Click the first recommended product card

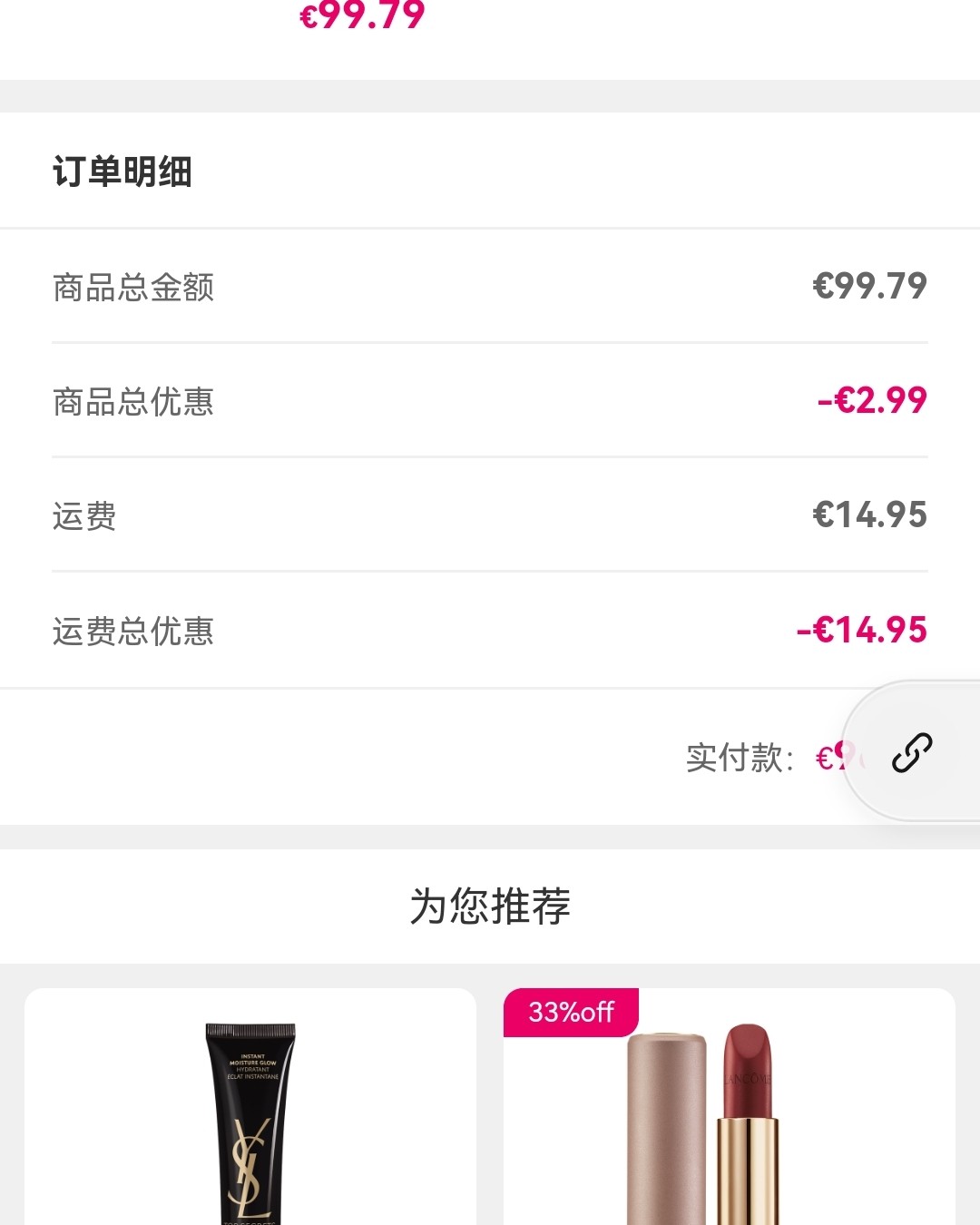(x=250, y=1116)
